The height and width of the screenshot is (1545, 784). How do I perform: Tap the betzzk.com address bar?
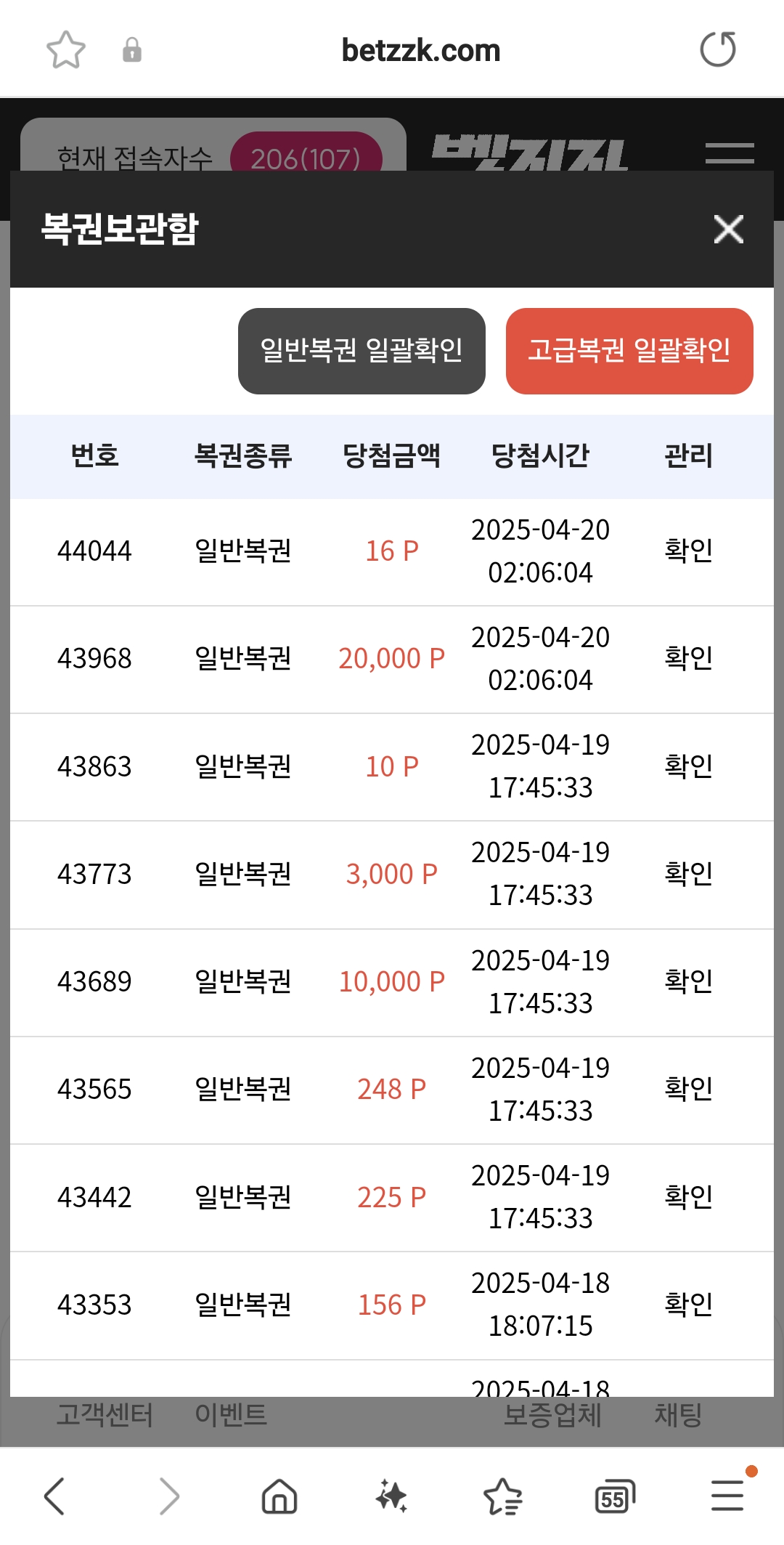tap(421, 50)
